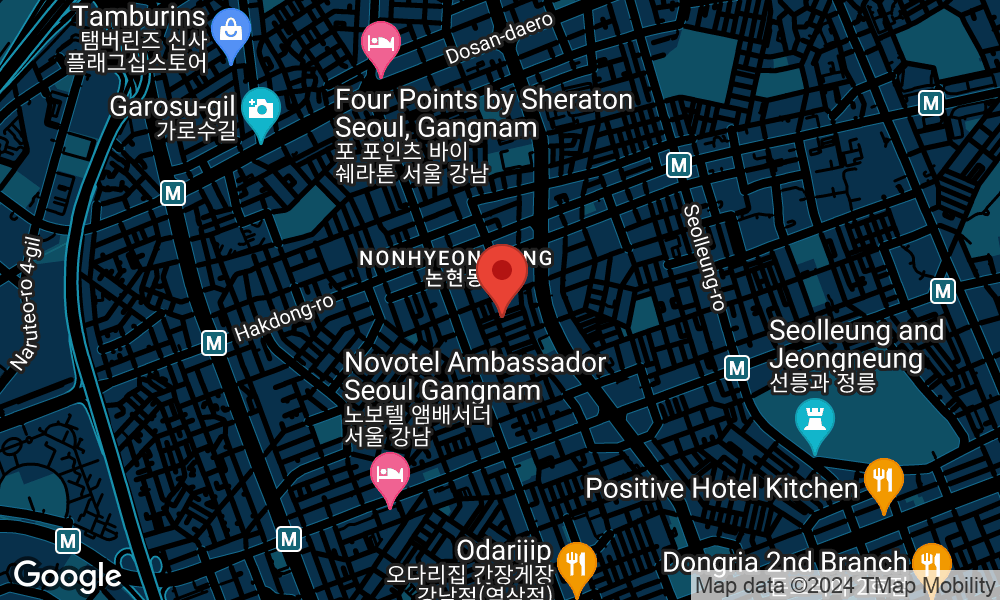The width and height of the screenshot is (1000, 600).
Task: Tap the metro station icon on Hakdong-ro
Action: (213, 343)
